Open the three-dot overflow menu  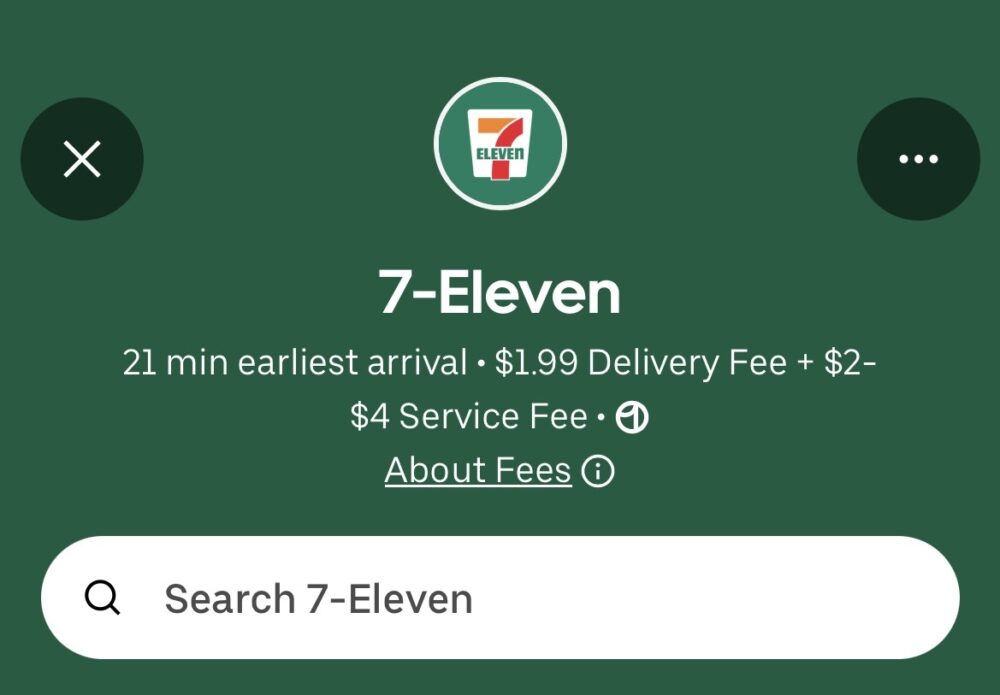tap(918, 159)
